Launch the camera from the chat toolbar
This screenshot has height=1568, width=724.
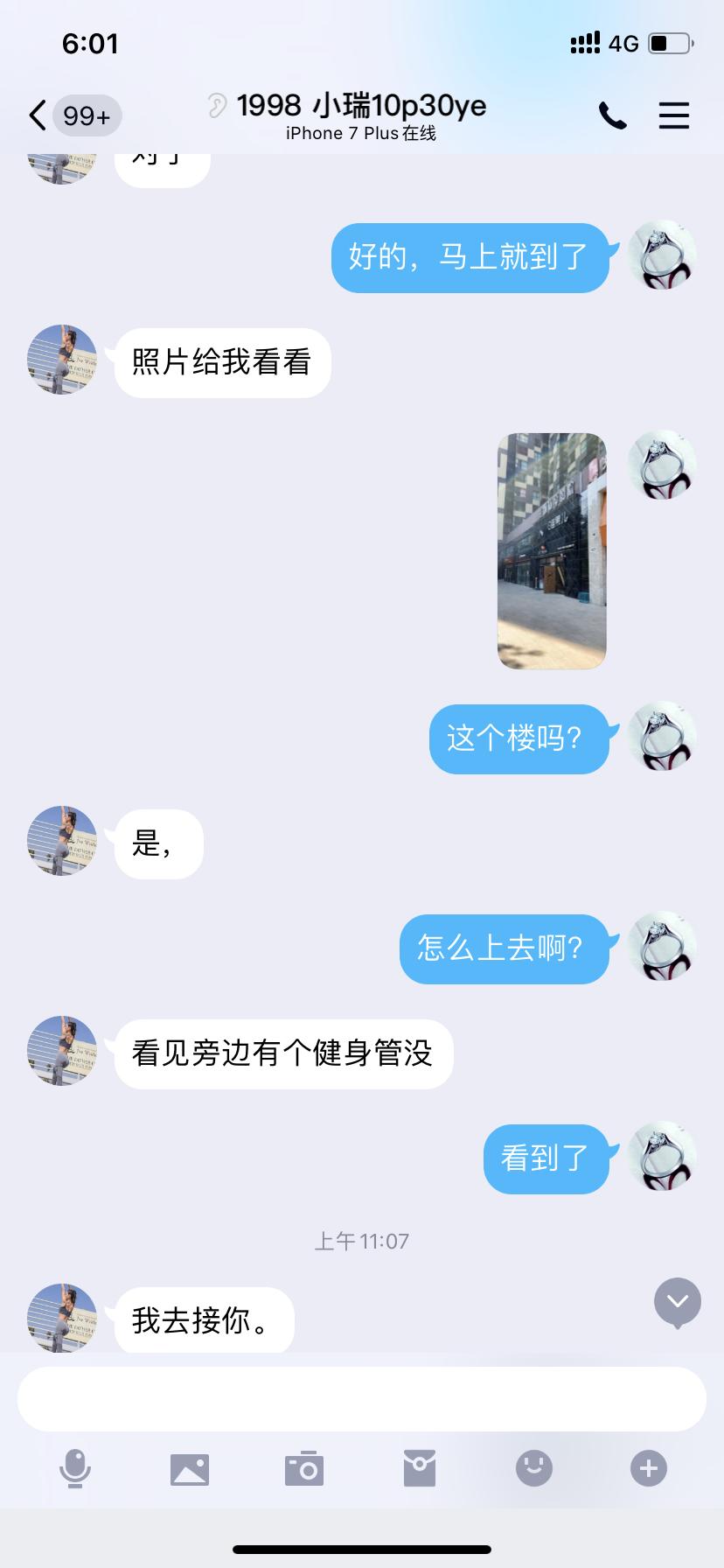304,1468
